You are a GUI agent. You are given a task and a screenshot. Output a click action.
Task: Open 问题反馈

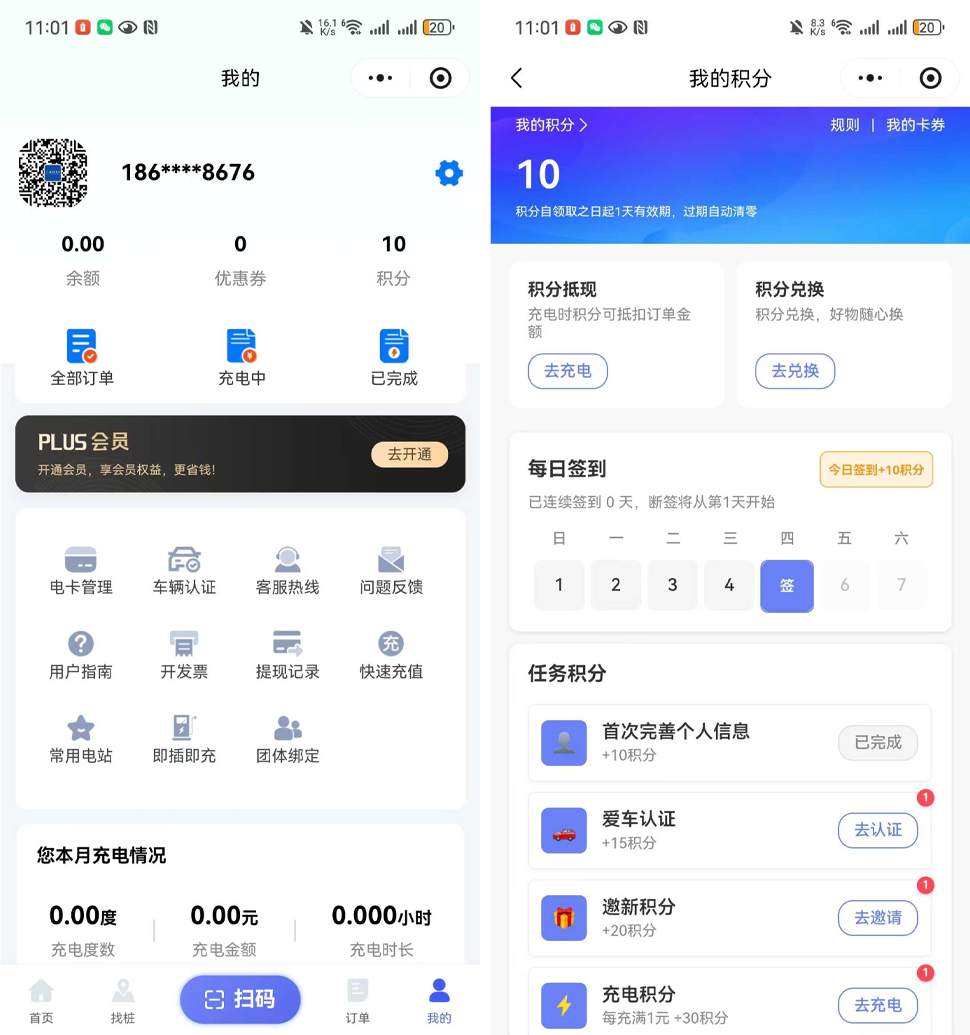pos(391,571)
